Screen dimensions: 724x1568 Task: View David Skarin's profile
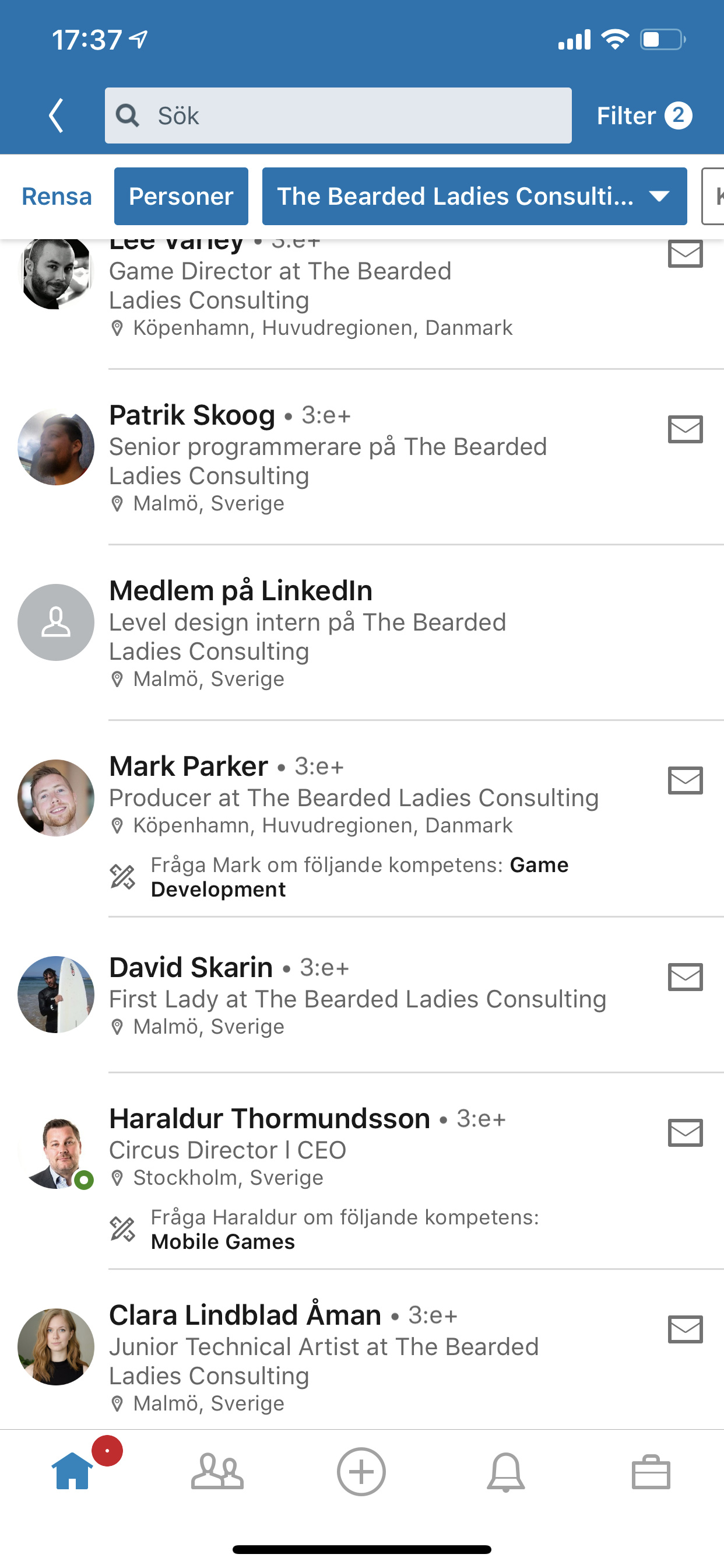point(191,967)
